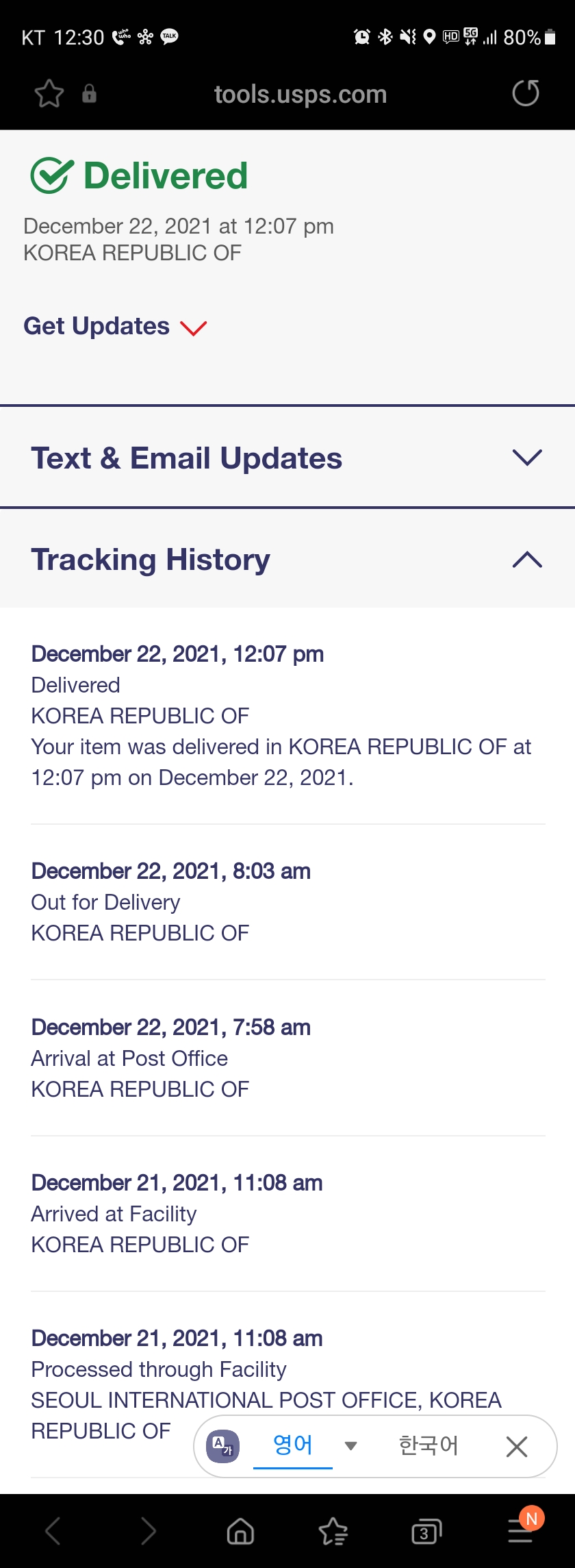The image size is (575, 1568).
Task: Switch translation to 한국어
Action: click(x=428, y=1445)
